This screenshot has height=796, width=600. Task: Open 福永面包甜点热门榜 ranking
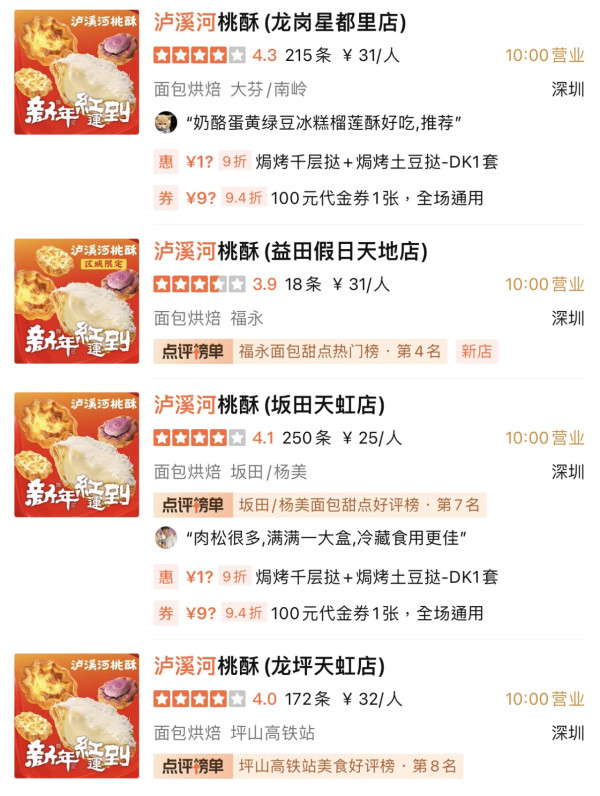click(x=340, y=351)
